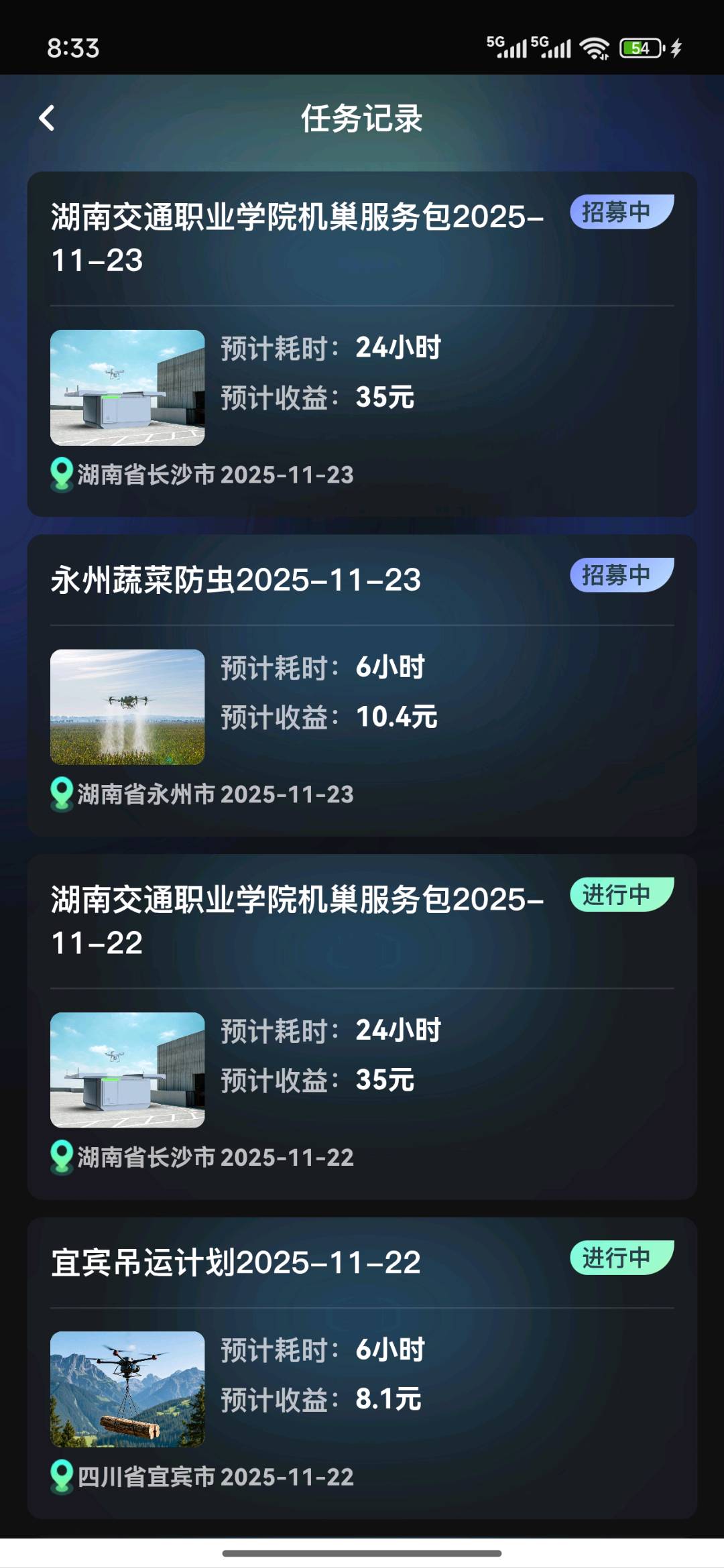Image resolution: width=724 pixels, height=1568 pixels.
Task: Tap the back arrow to exit 任务记录
Action: click(x=47, y=117)
